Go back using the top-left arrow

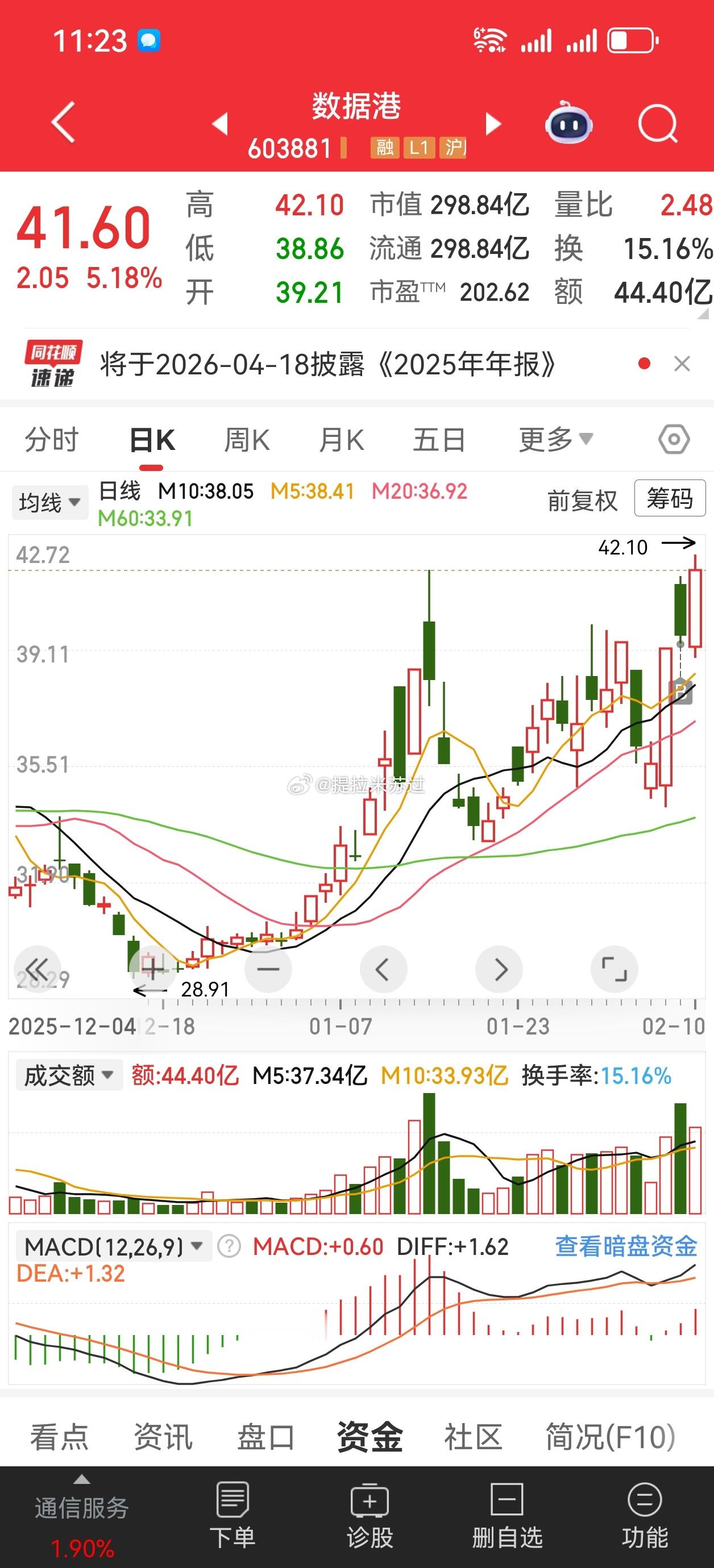click(63, 122)
